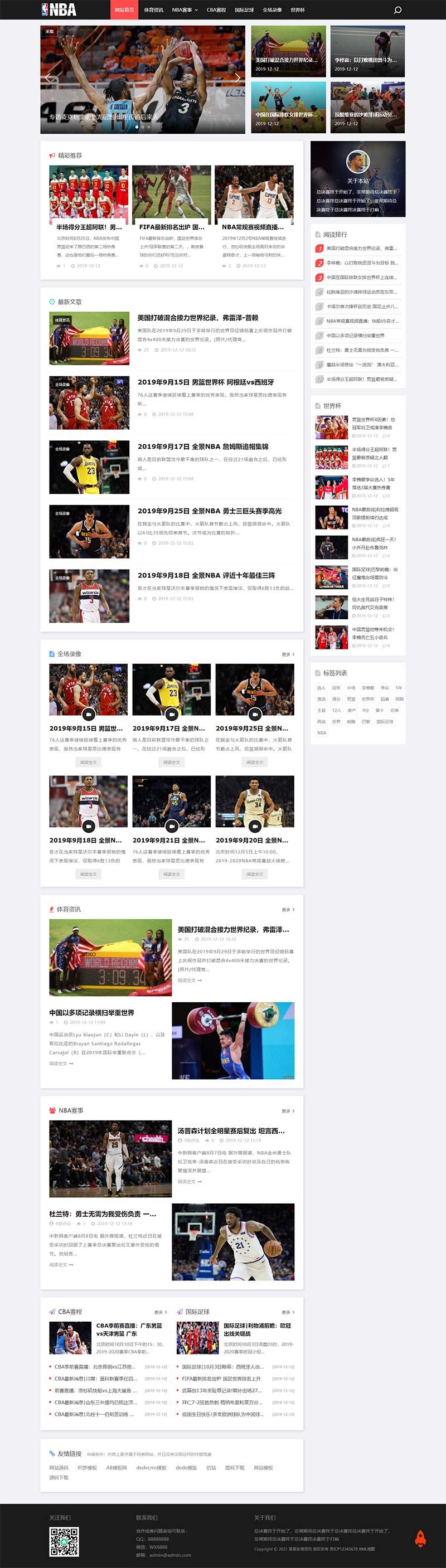Show the previous carousel slide arrow
The width and height of the screenshot is (446, 1568).
49,78
